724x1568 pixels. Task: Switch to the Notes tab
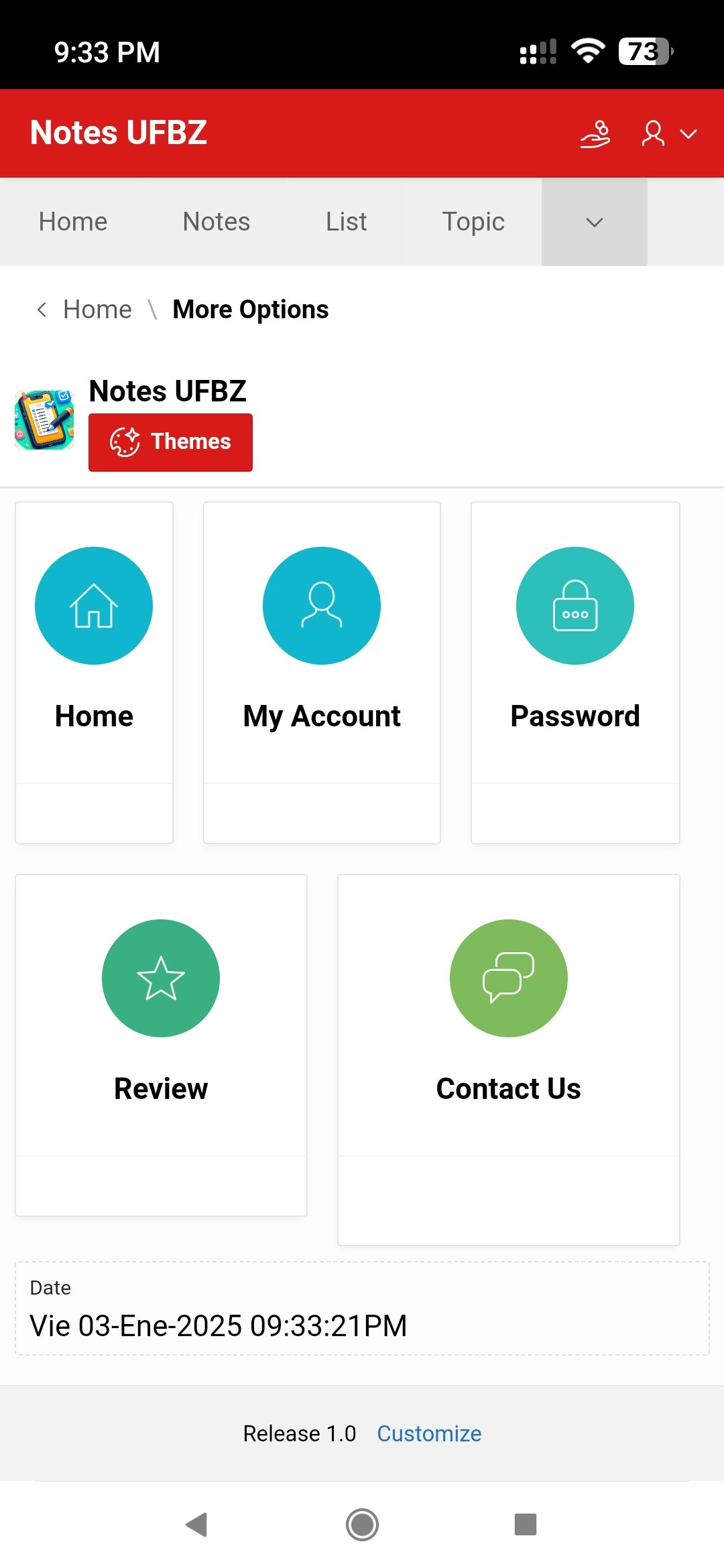(x=216, y=222)
